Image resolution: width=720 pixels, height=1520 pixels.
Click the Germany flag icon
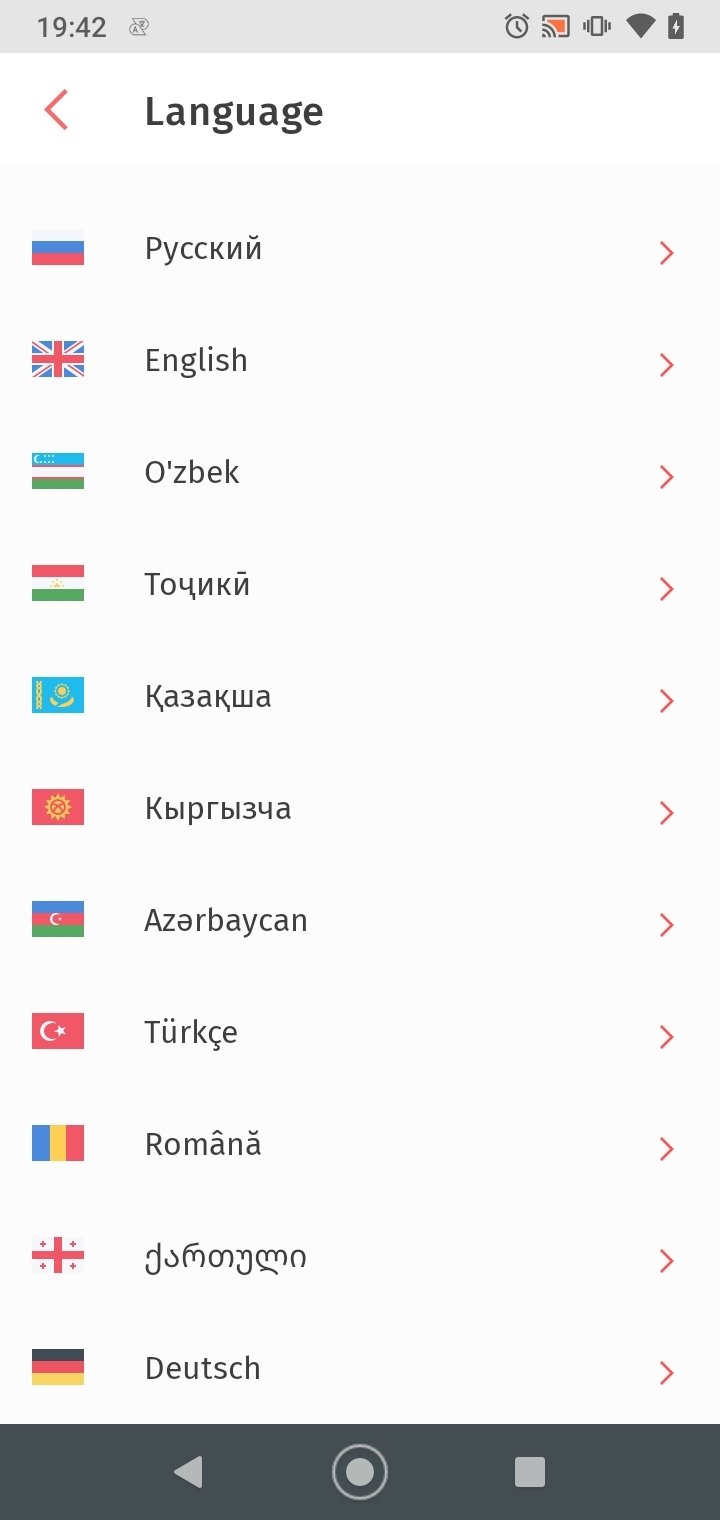(58, 1367)
